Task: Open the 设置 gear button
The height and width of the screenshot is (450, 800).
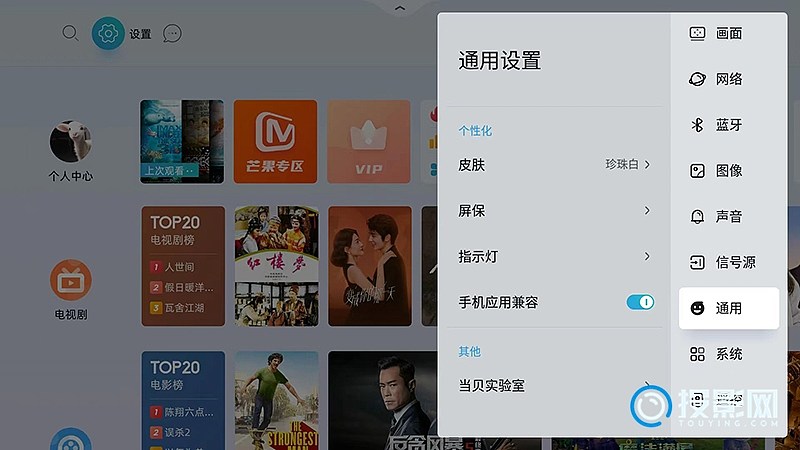Action: click(x=108, y=33)
